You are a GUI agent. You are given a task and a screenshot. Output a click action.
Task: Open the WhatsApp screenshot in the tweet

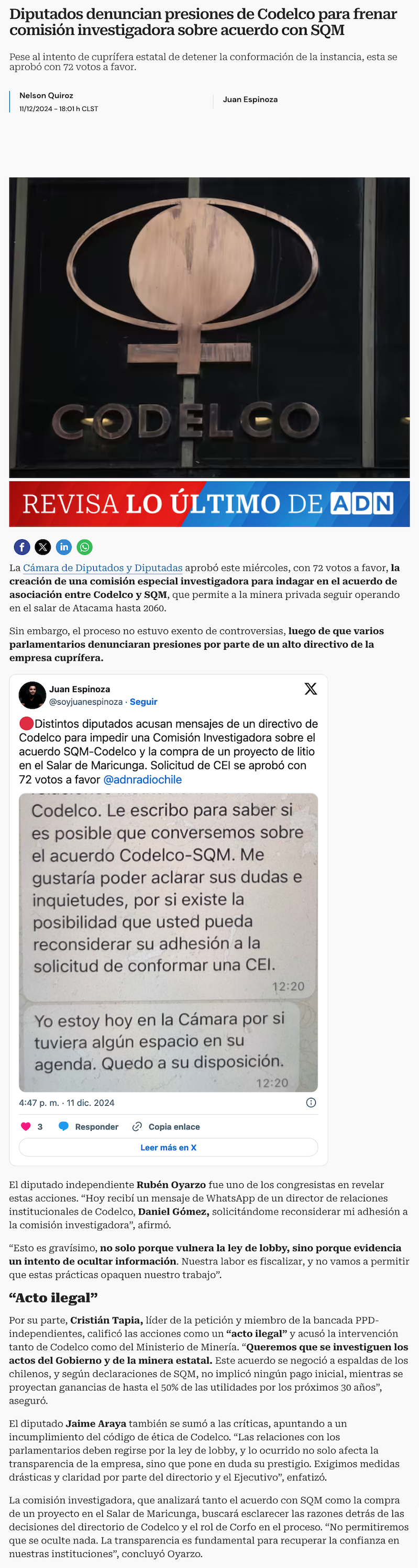coord(168,942)
